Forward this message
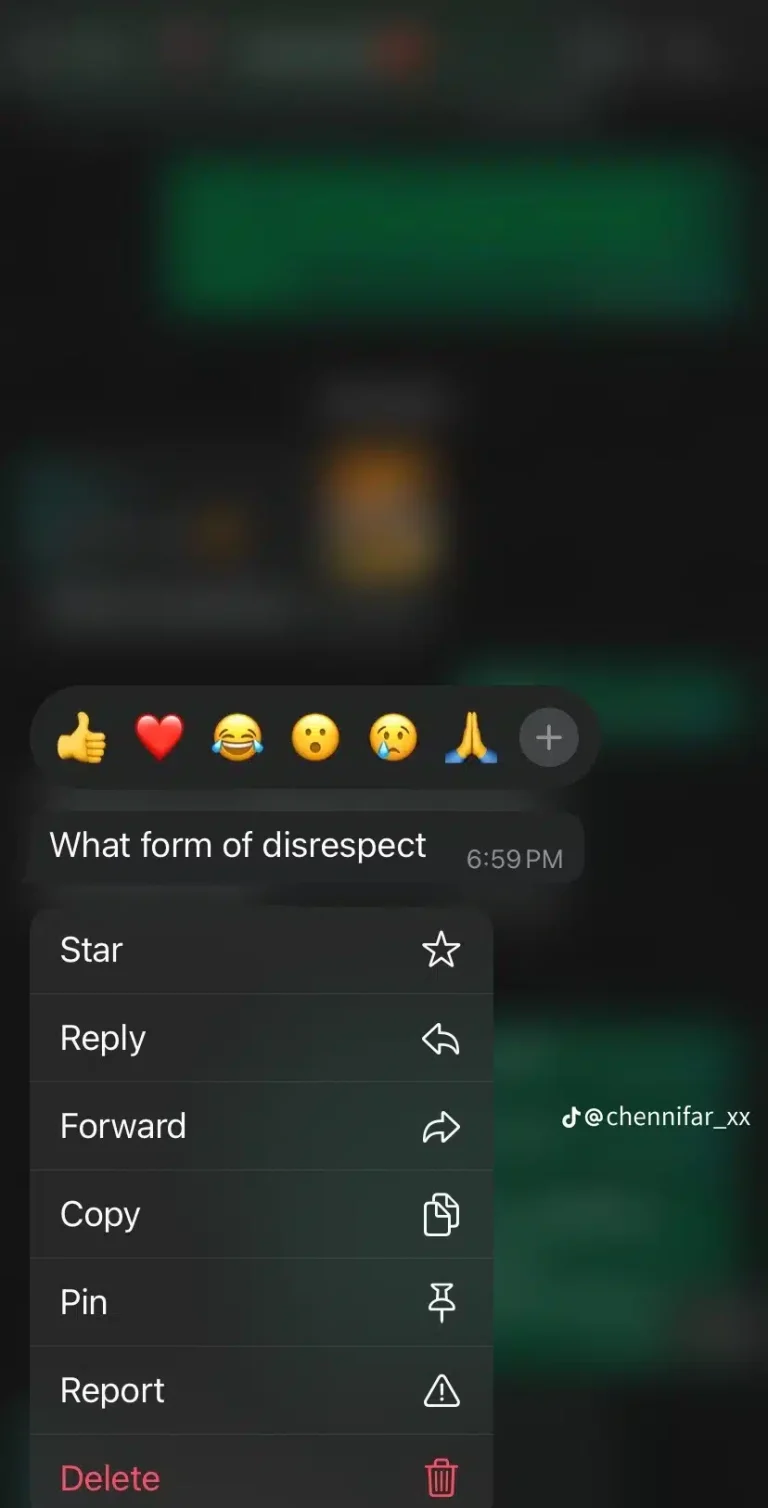This screenshot has height=1508, width=768. pyautogui.click(x=260, y=1126)
